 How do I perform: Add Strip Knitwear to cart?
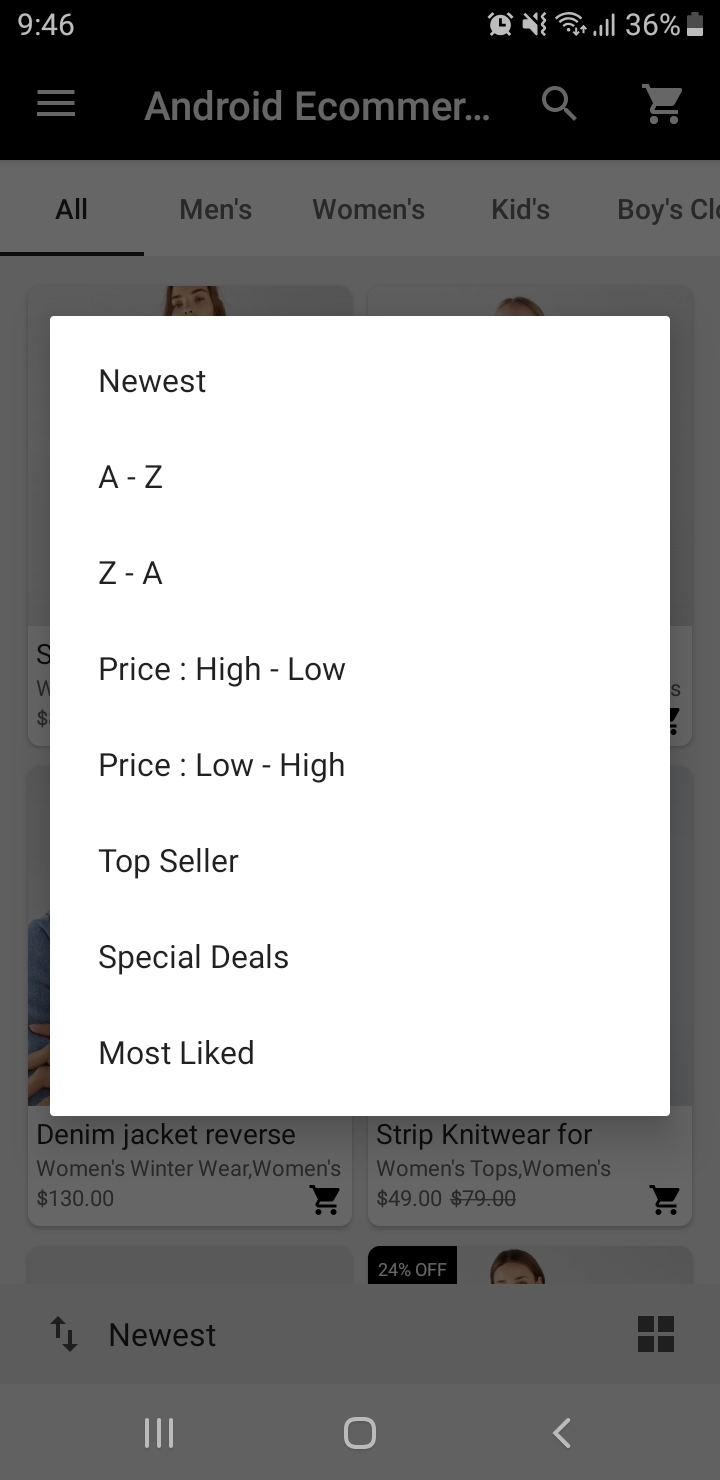(666, 1198)
